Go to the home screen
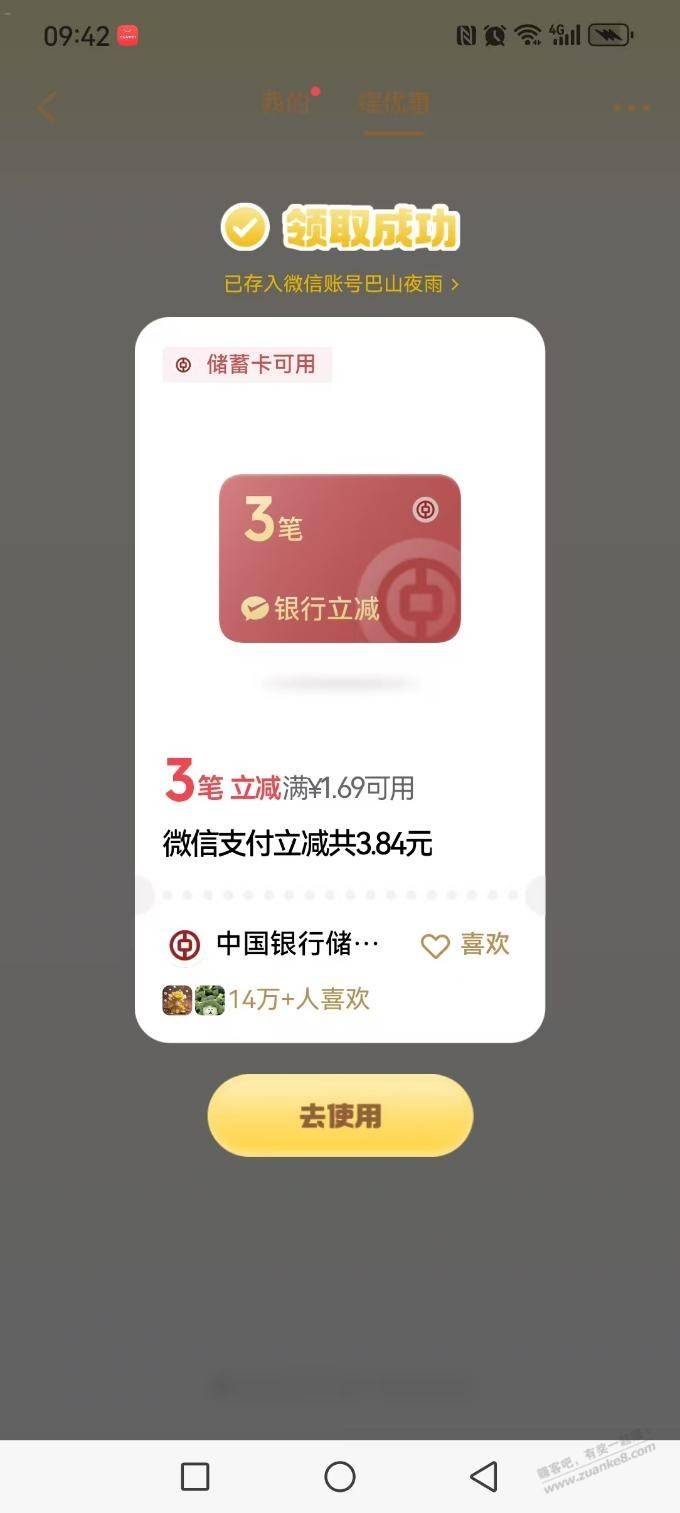Image resolution: width=680 pixels, height=1513 pixels. (340, 1476)
